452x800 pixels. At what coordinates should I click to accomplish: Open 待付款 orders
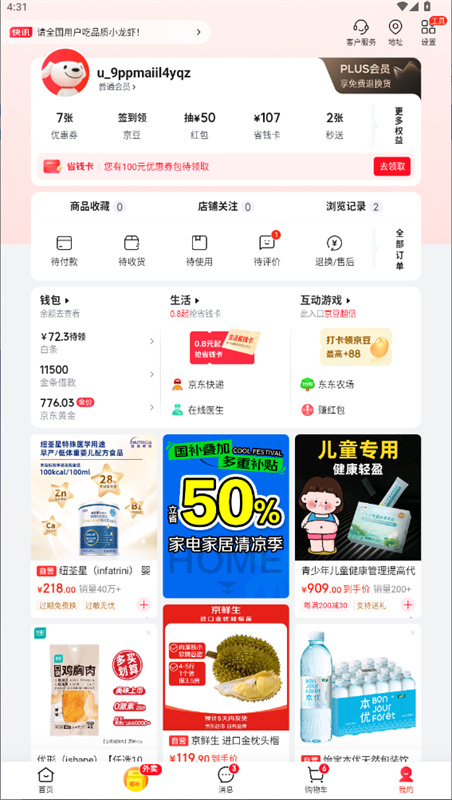tap(64, 251)
